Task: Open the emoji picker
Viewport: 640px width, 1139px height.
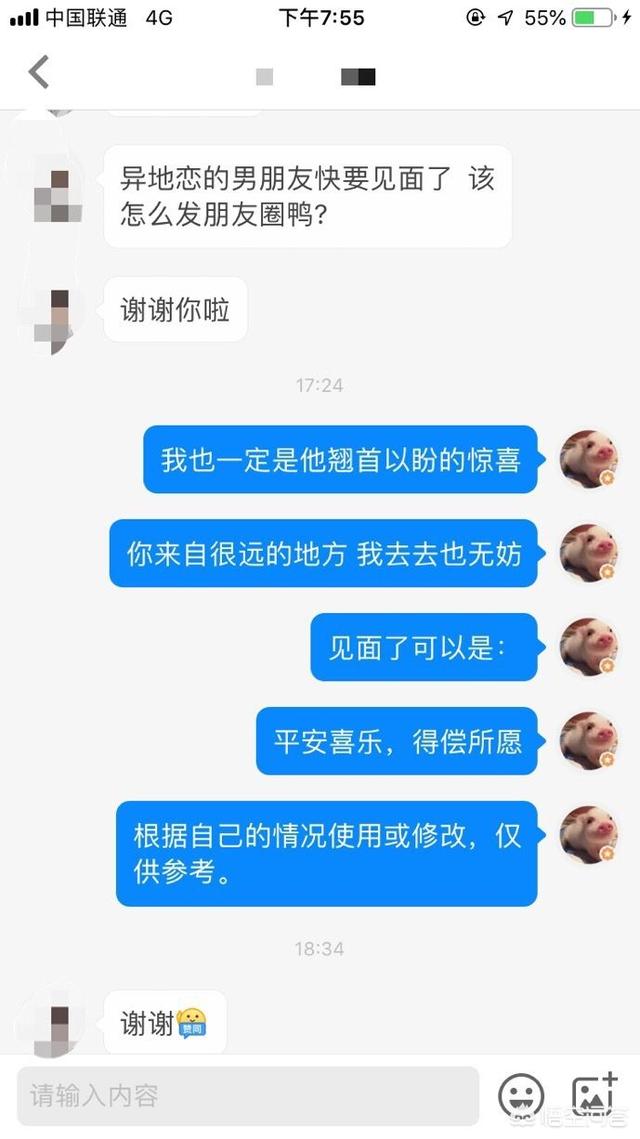Action: (x=521, y=1095)
